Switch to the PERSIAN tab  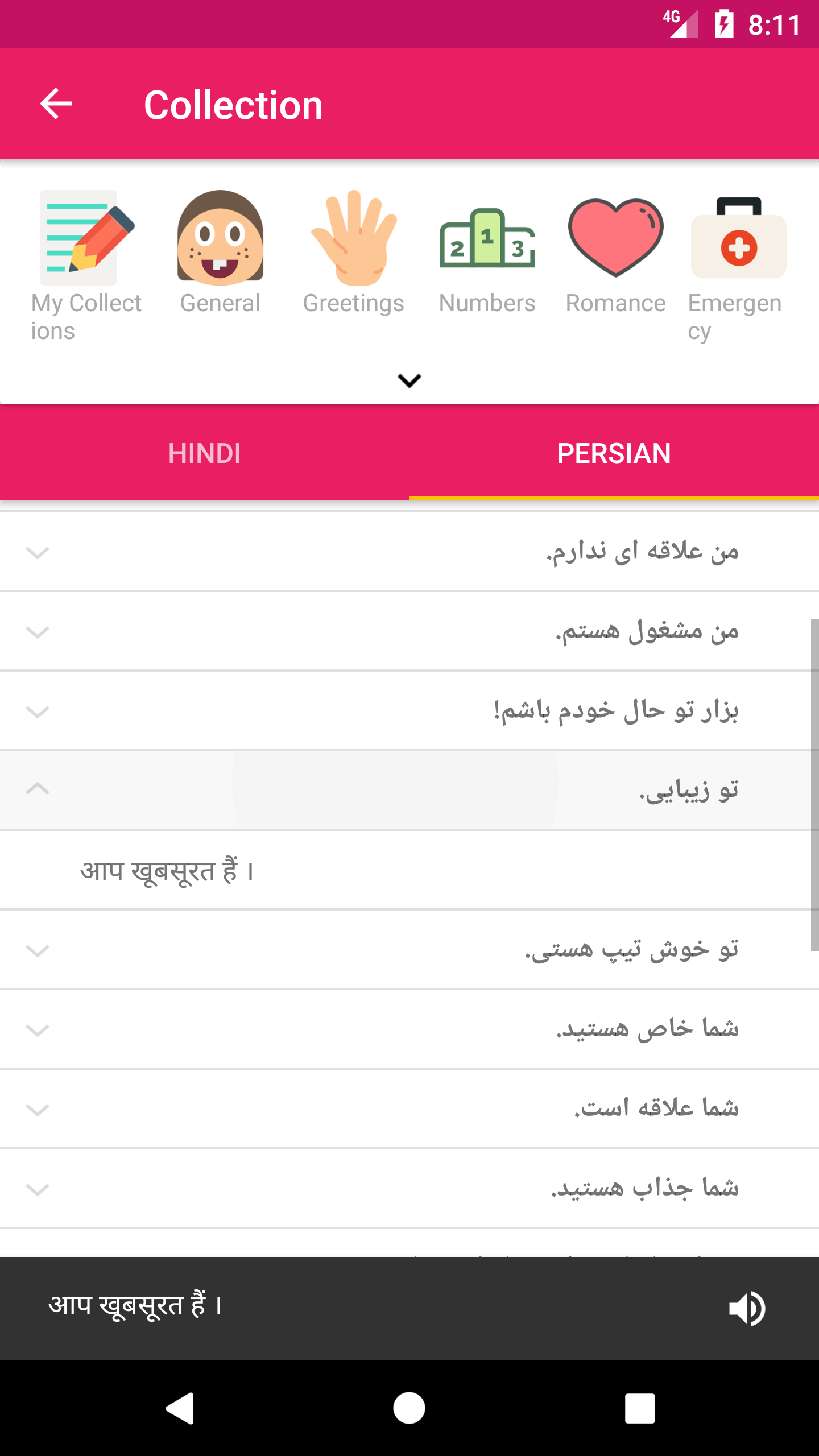[614, 453]
